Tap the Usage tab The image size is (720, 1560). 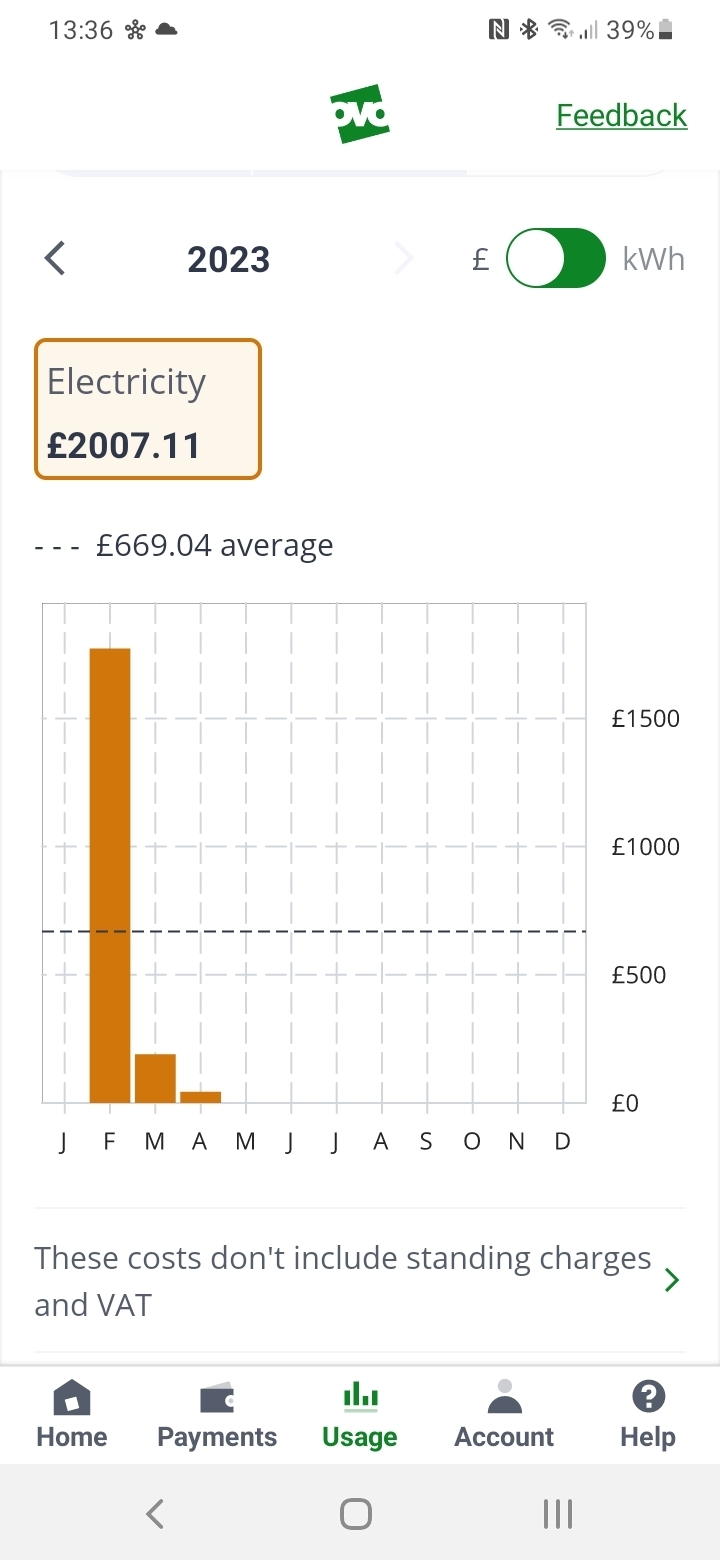pos(360,1415)
